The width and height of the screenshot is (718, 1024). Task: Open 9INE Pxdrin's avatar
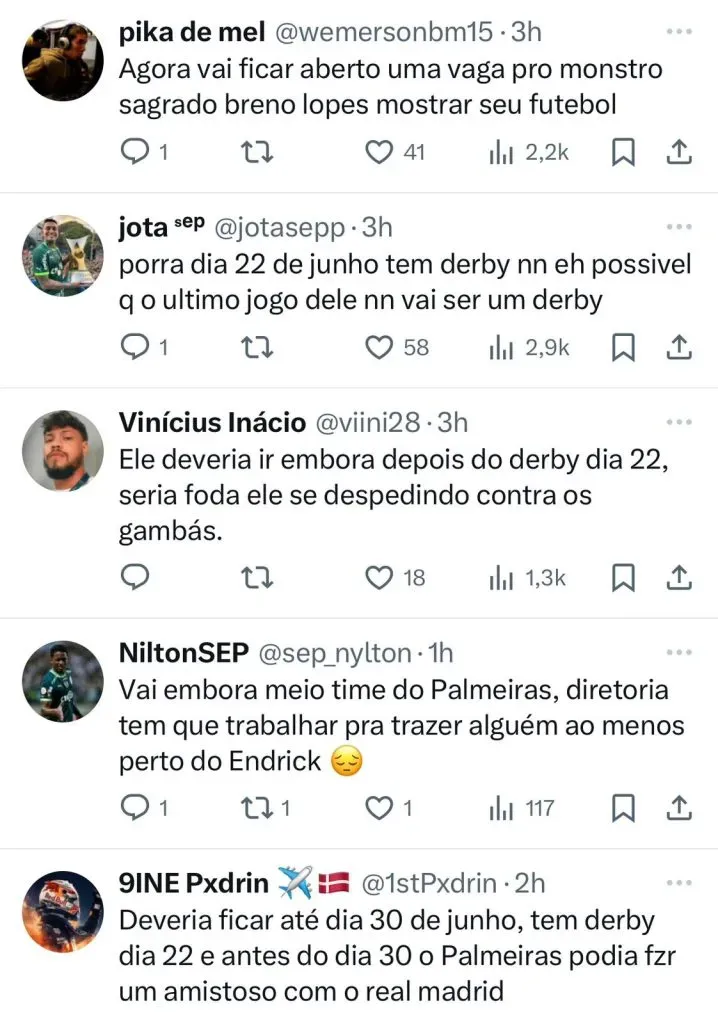(x=62, y=911)
